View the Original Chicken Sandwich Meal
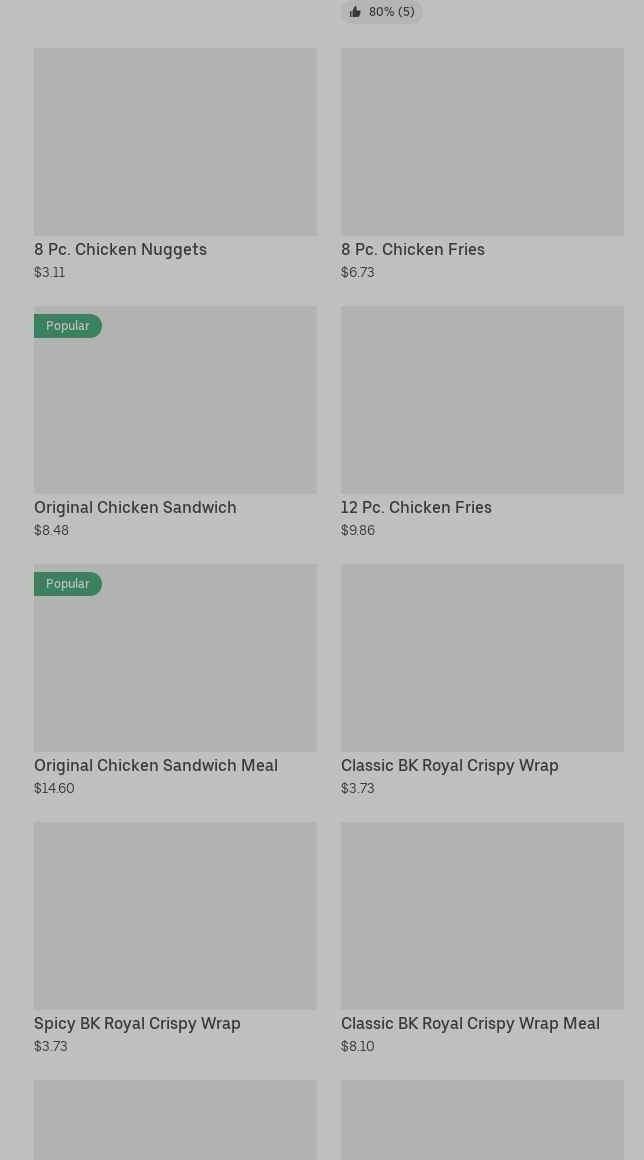 (x=175, y=681)
